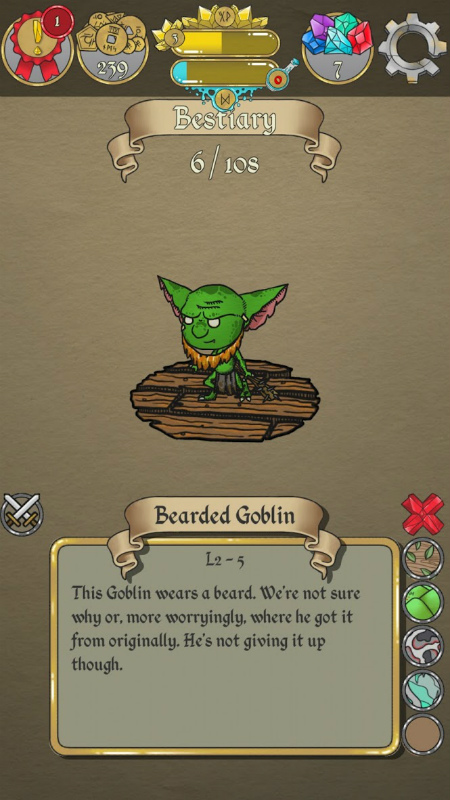Screen dimensions: 450x800
Task: Select the plain brown circle filter
Action: point(422,735)
